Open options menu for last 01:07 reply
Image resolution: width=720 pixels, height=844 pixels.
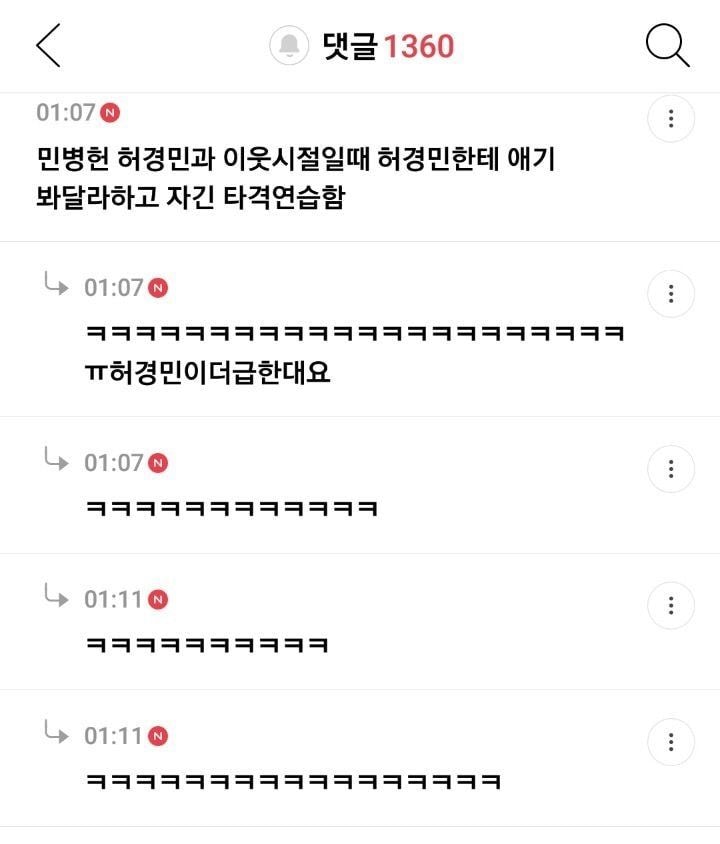tap(671, 469)
